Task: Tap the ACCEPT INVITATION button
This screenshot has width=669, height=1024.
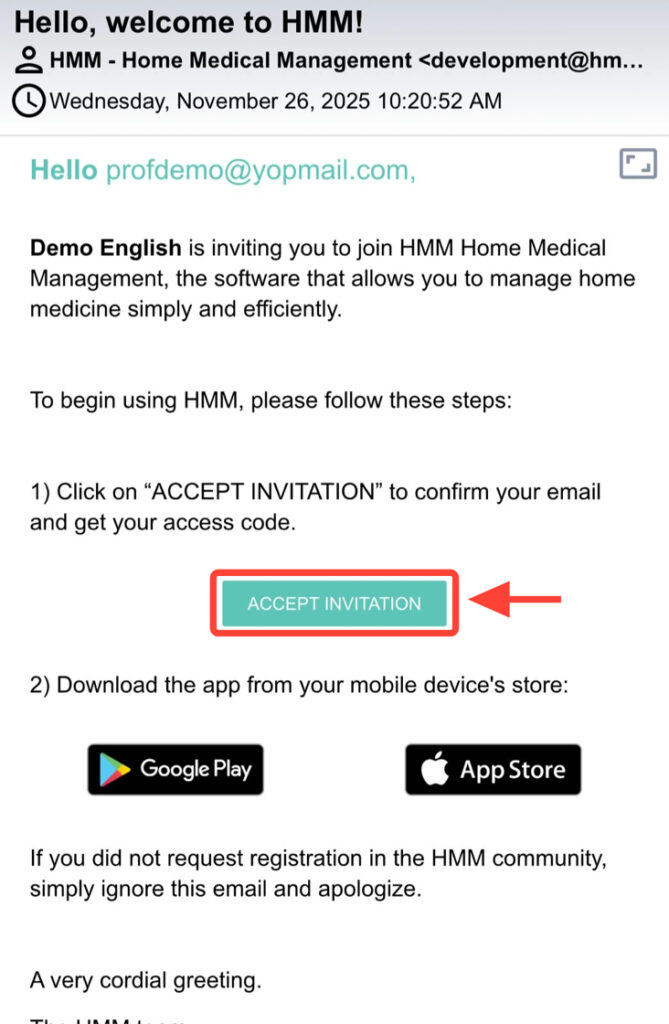Action: (334, 603)
